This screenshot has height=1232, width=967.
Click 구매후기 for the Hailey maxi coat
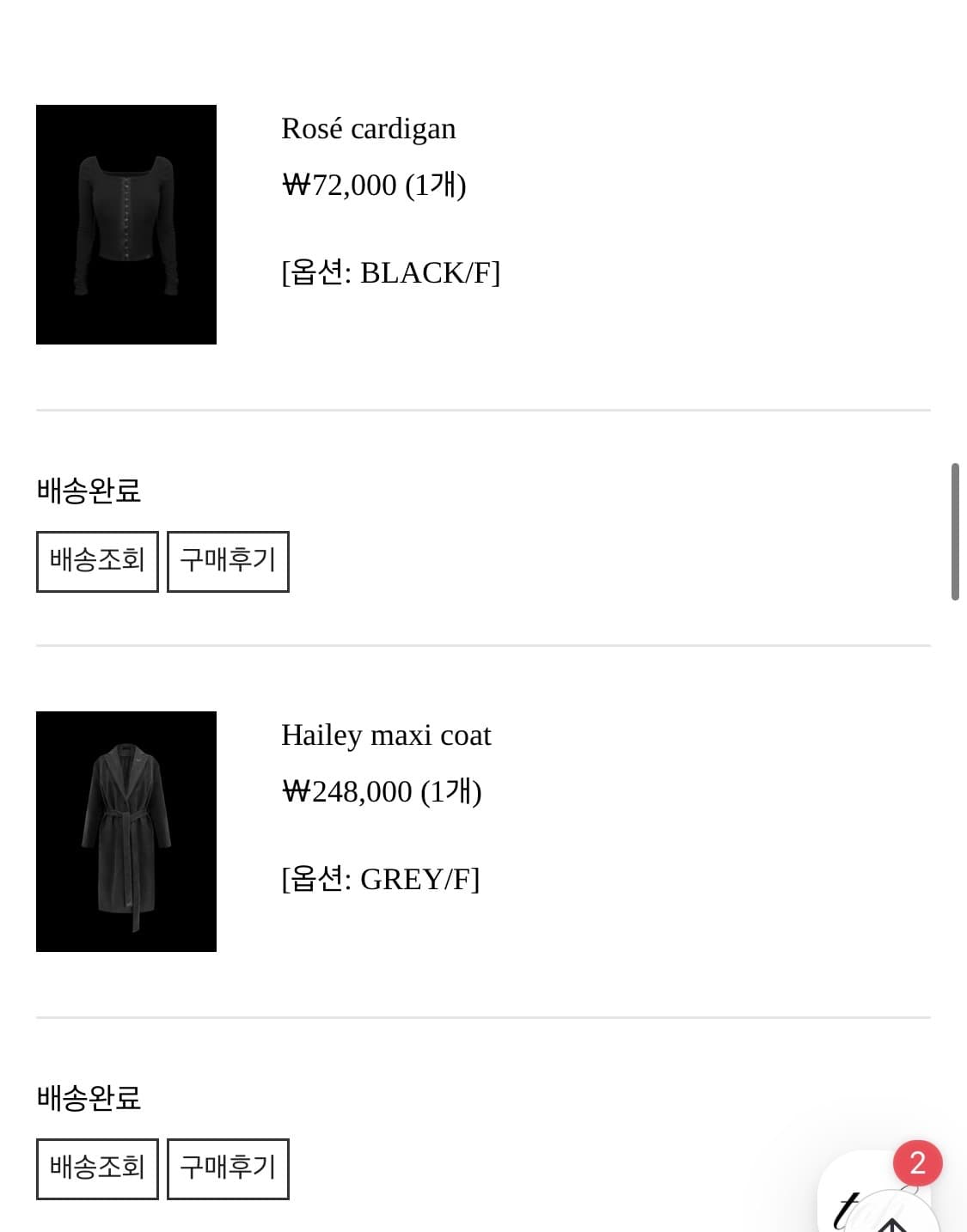(x=227, y=1168)
